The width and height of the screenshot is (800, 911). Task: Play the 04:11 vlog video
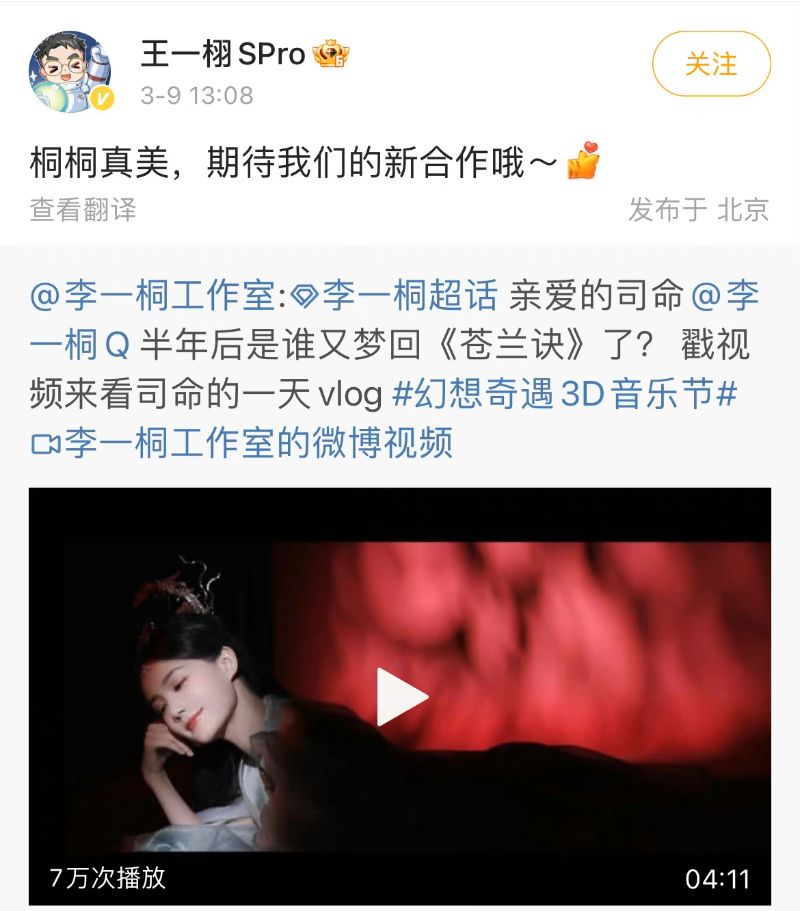pyautogui.click(x=400, y=697)
